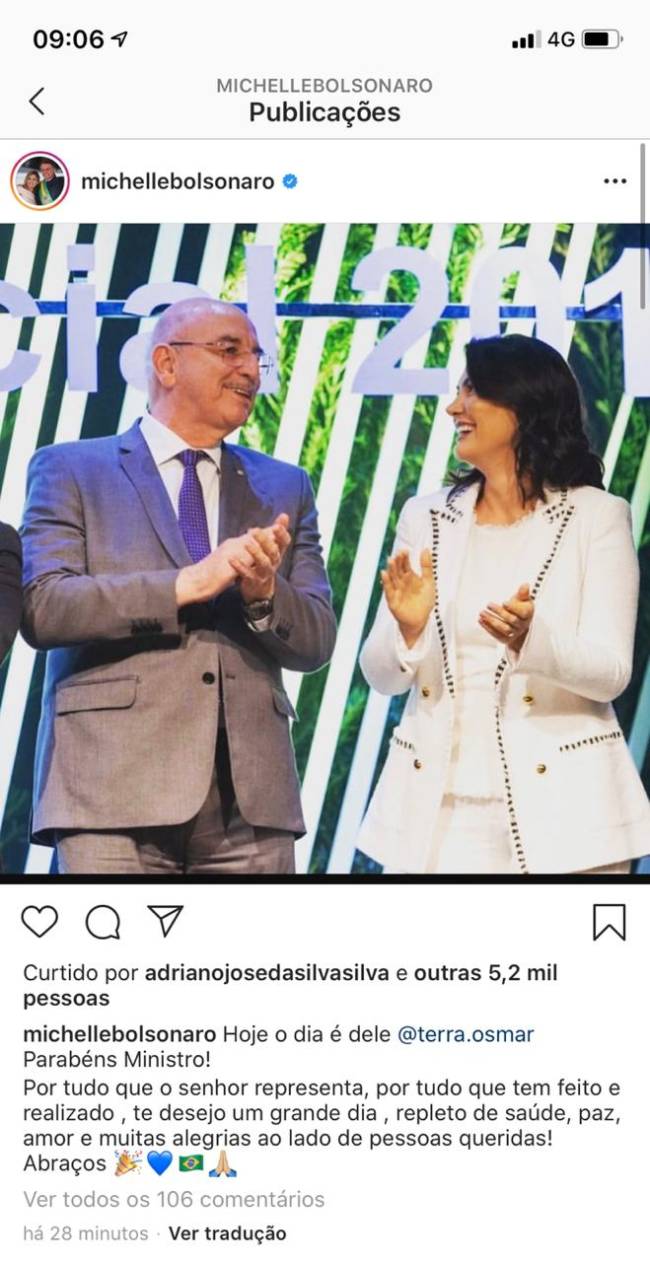Bookmark this post
Screen dimensions: 650x1262
pyautogui.click(x=609, y=921)
